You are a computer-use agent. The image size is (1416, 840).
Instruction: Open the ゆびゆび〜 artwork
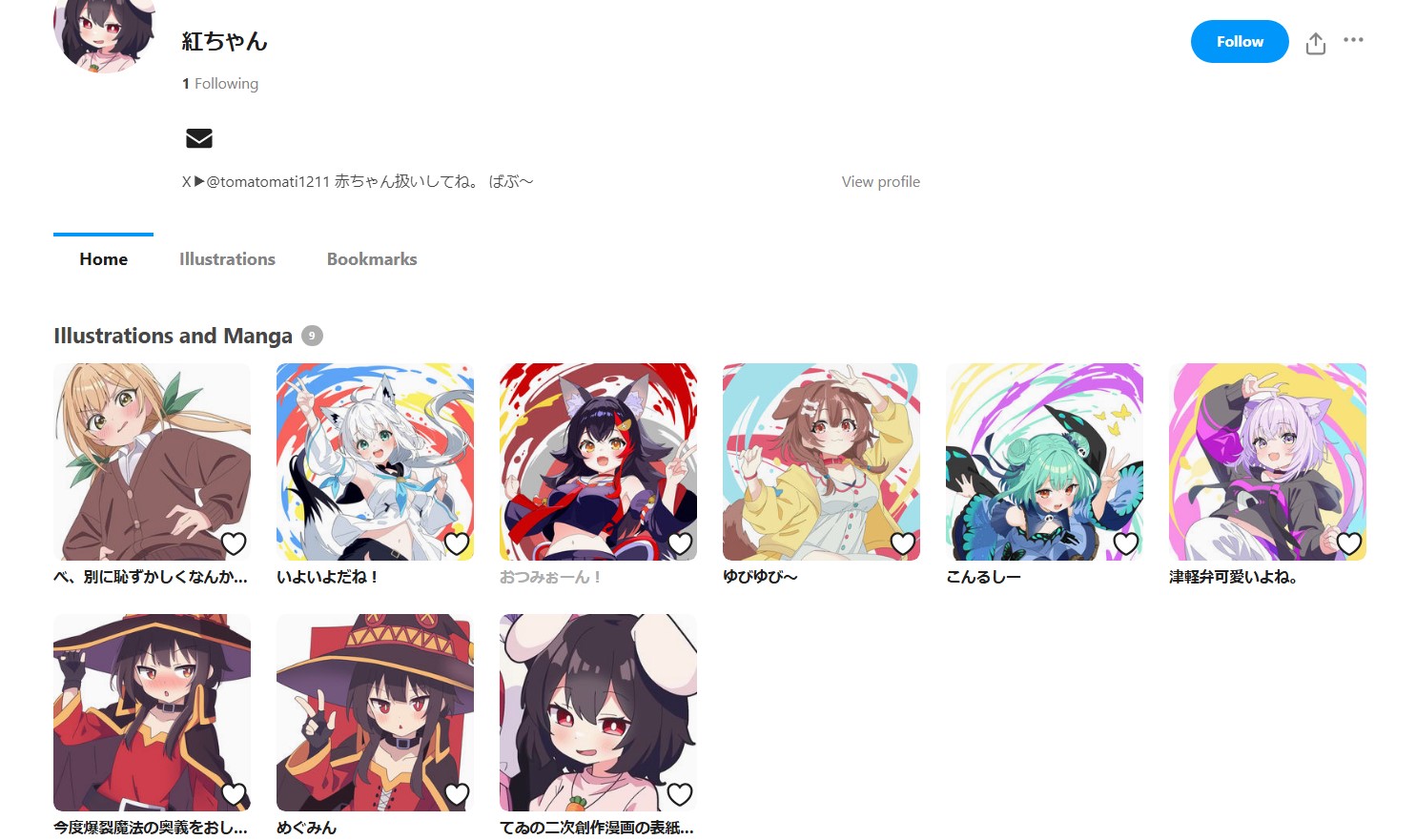[x=821, y=461]
